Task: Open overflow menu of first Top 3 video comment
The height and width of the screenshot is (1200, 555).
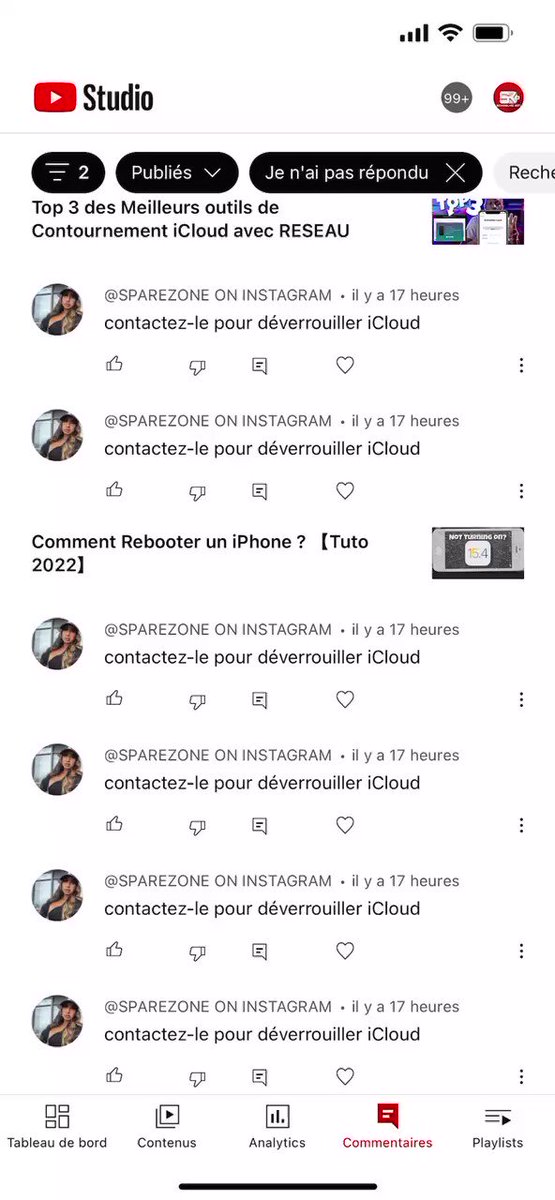Action: (x=521, y=366)
